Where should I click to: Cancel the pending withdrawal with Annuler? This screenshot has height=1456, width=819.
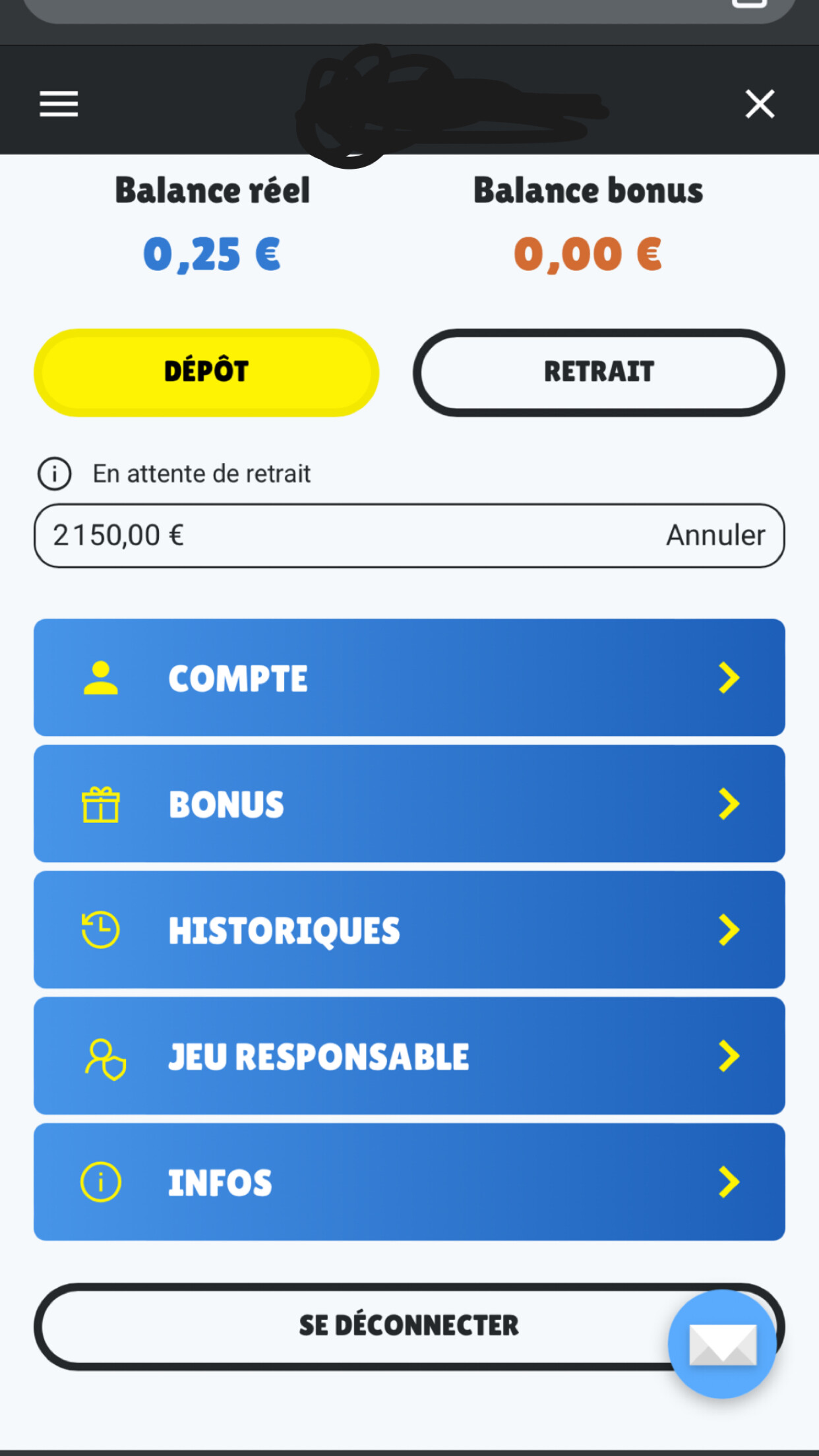coord(715,535)
